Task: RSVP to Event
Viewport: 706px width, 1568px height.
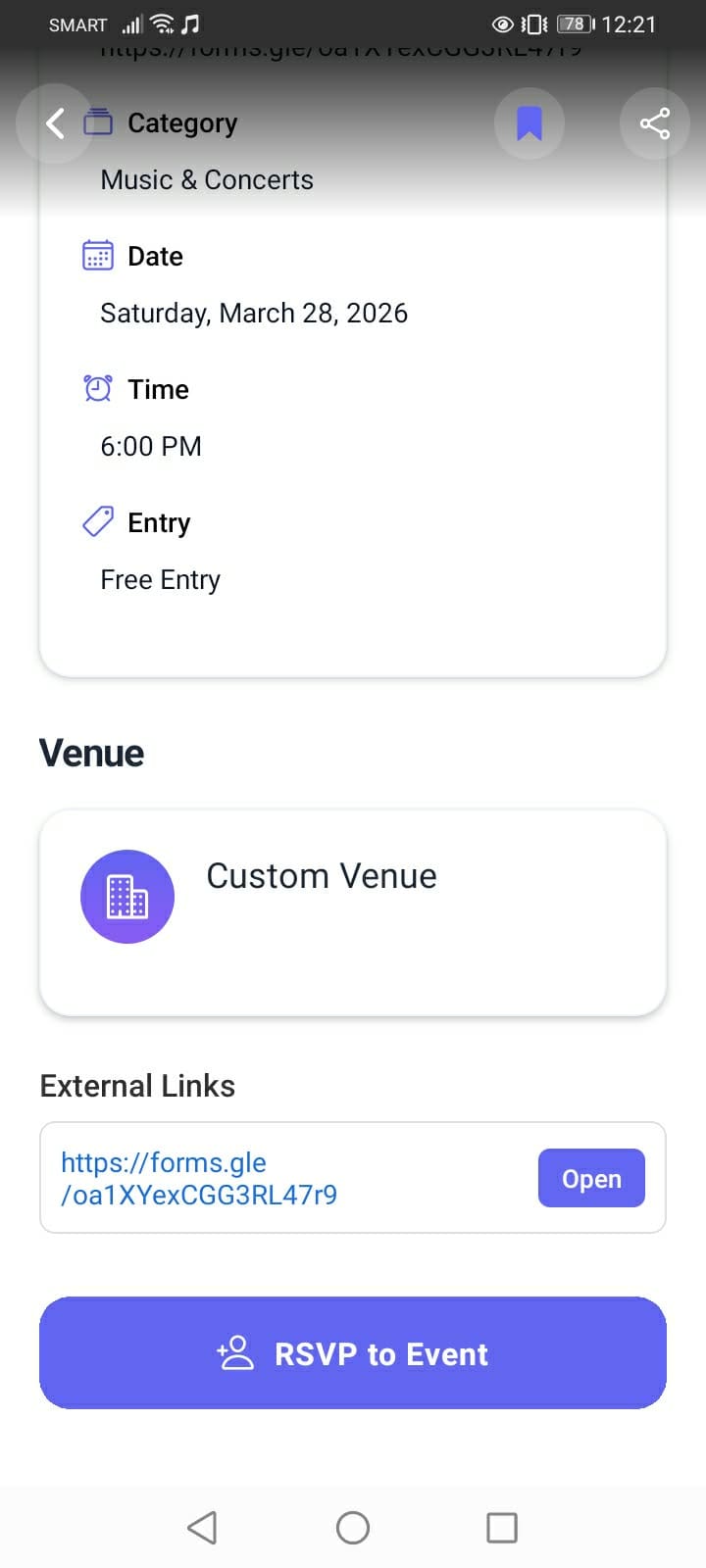Action: [353, 1353]
